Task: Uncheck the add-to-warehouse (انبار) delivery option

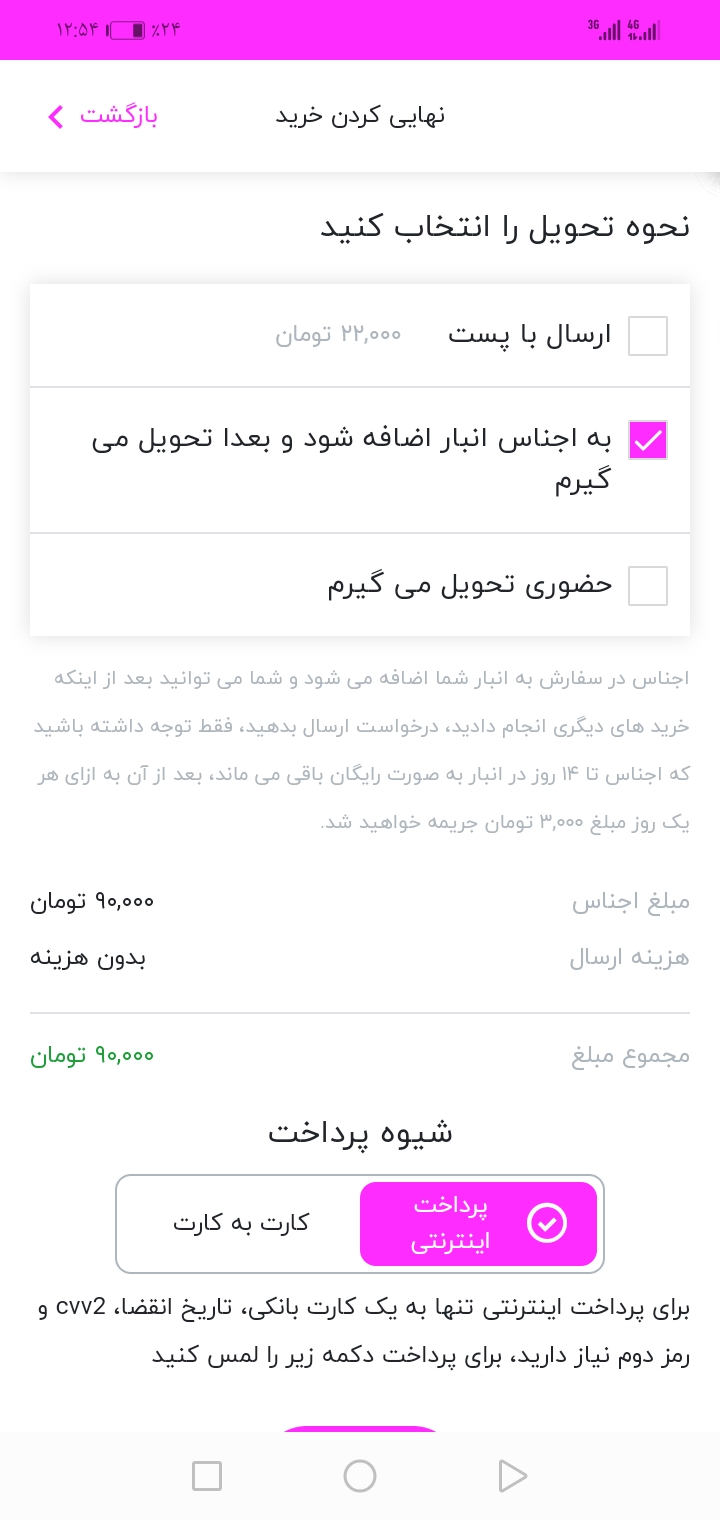Action: pos(648,440)
